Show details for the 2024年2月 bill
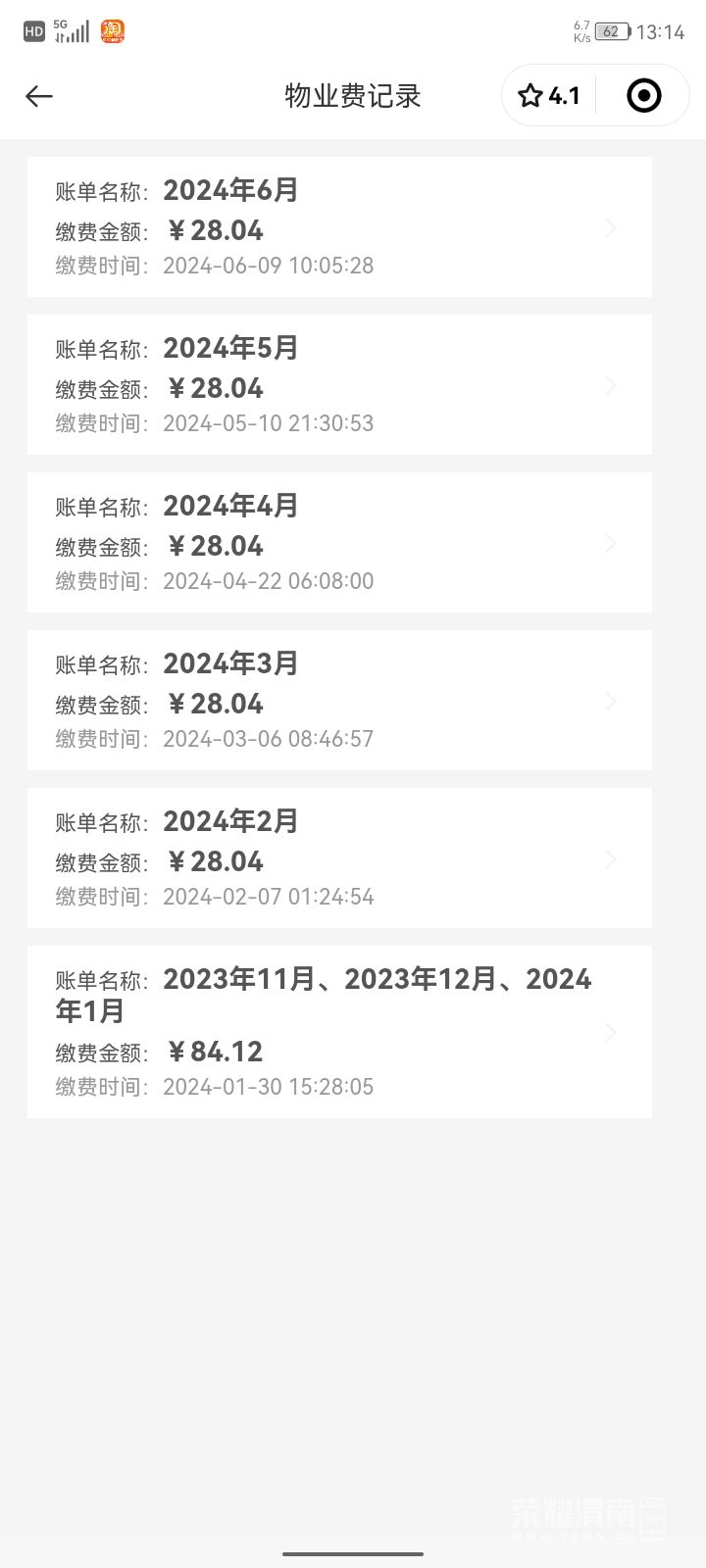 tap(339, 858)
